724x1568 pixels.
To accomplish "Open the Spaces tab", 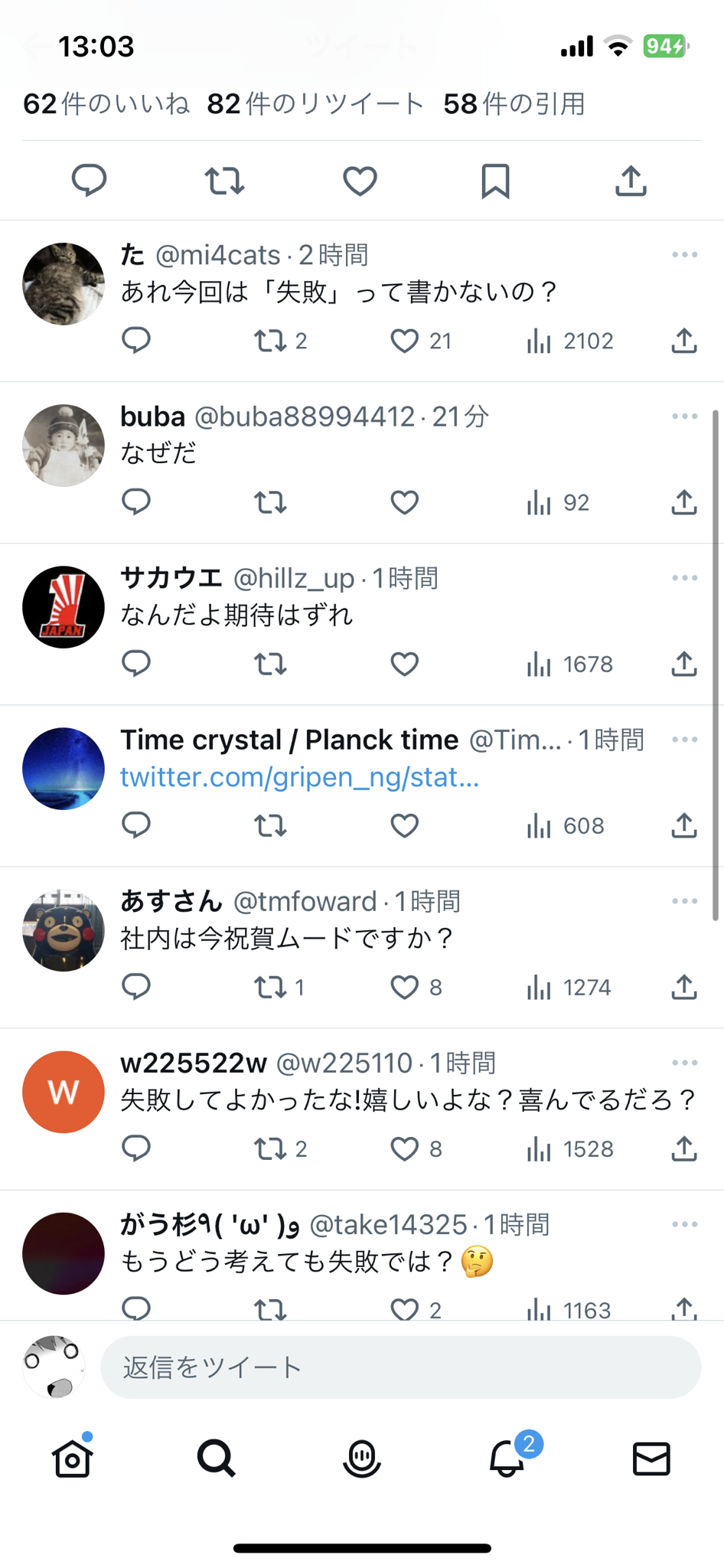I will coord(361,1458).
